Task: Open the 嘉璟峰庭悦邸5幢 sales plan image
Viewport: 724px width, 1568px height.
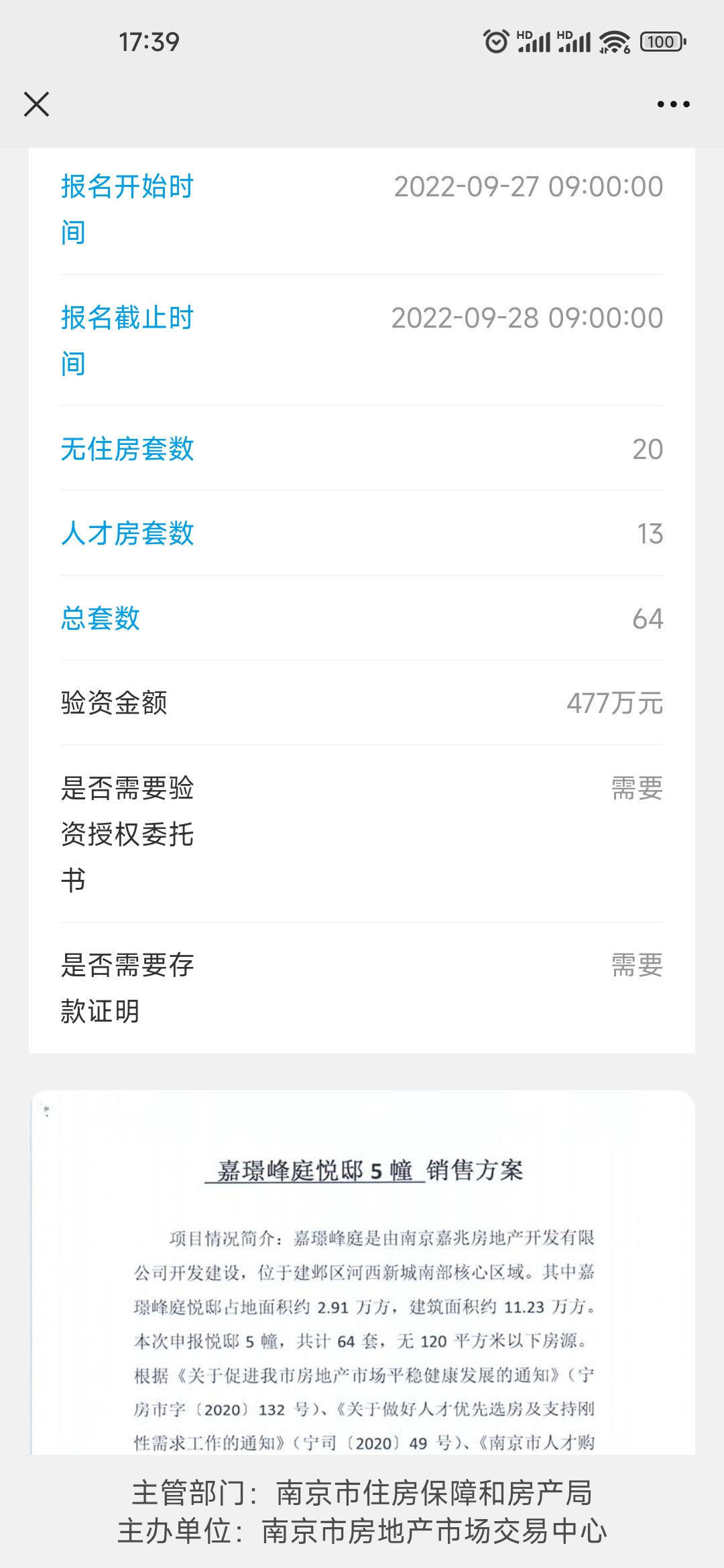Action: coord(362,1273)
